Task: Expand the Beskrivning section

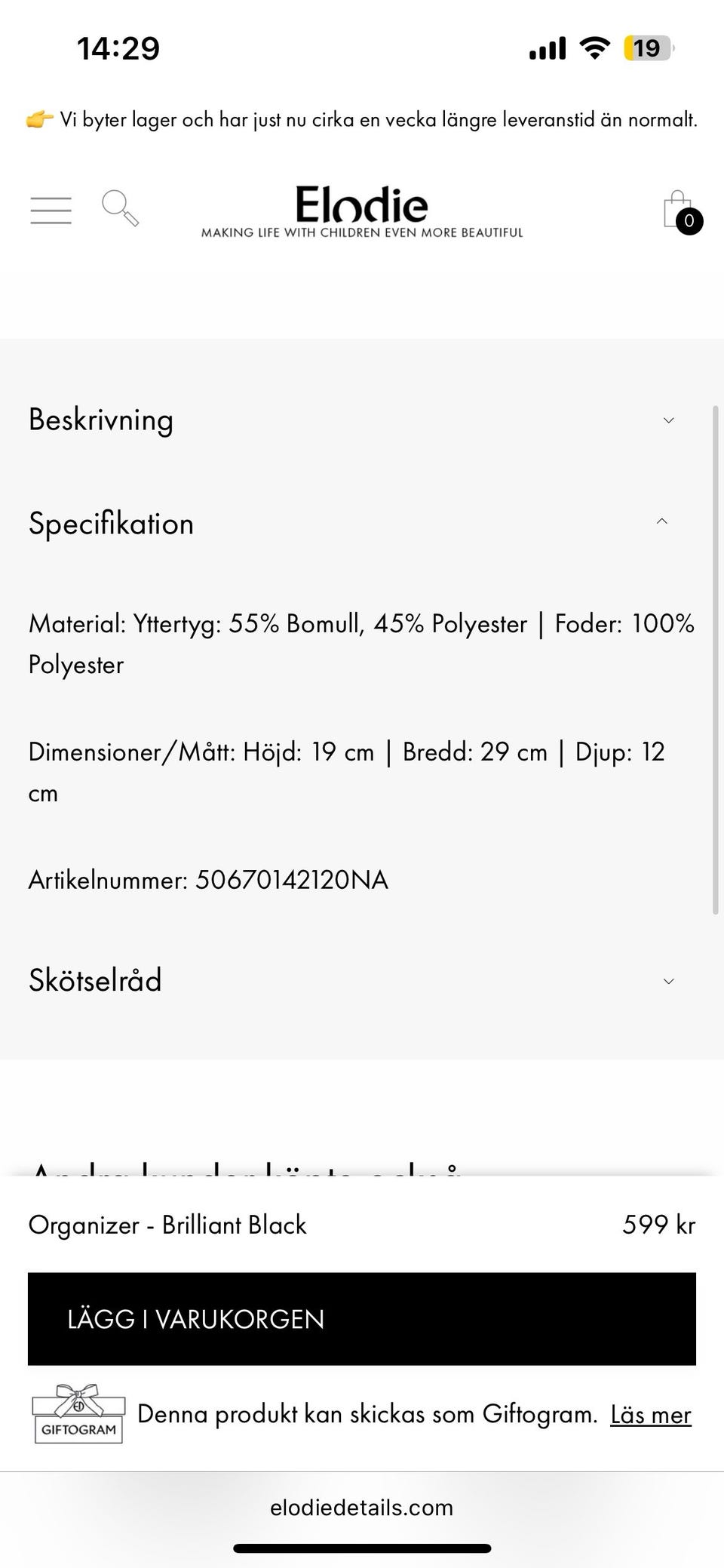Action: pyautogui.click(x=667, y=420)
